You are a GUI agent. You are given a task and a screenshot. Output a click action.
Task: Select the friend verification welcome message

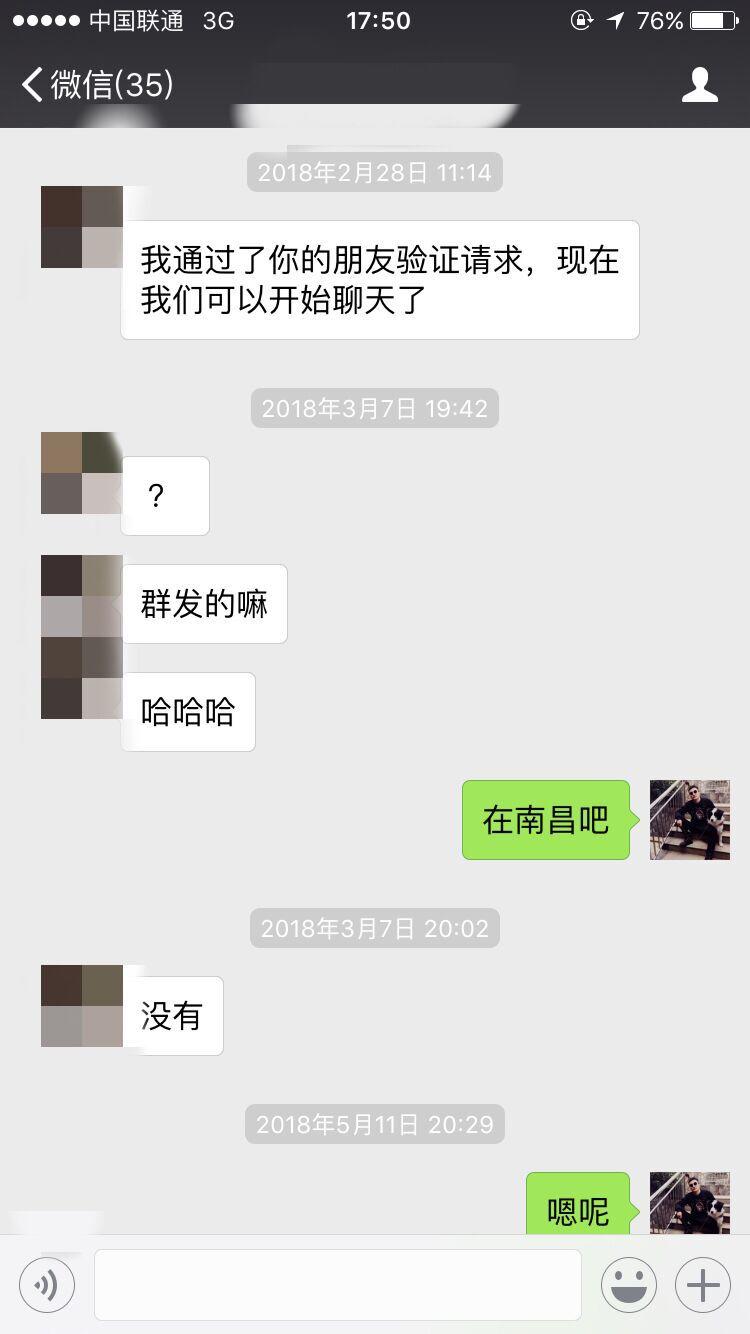pos(379,279)
